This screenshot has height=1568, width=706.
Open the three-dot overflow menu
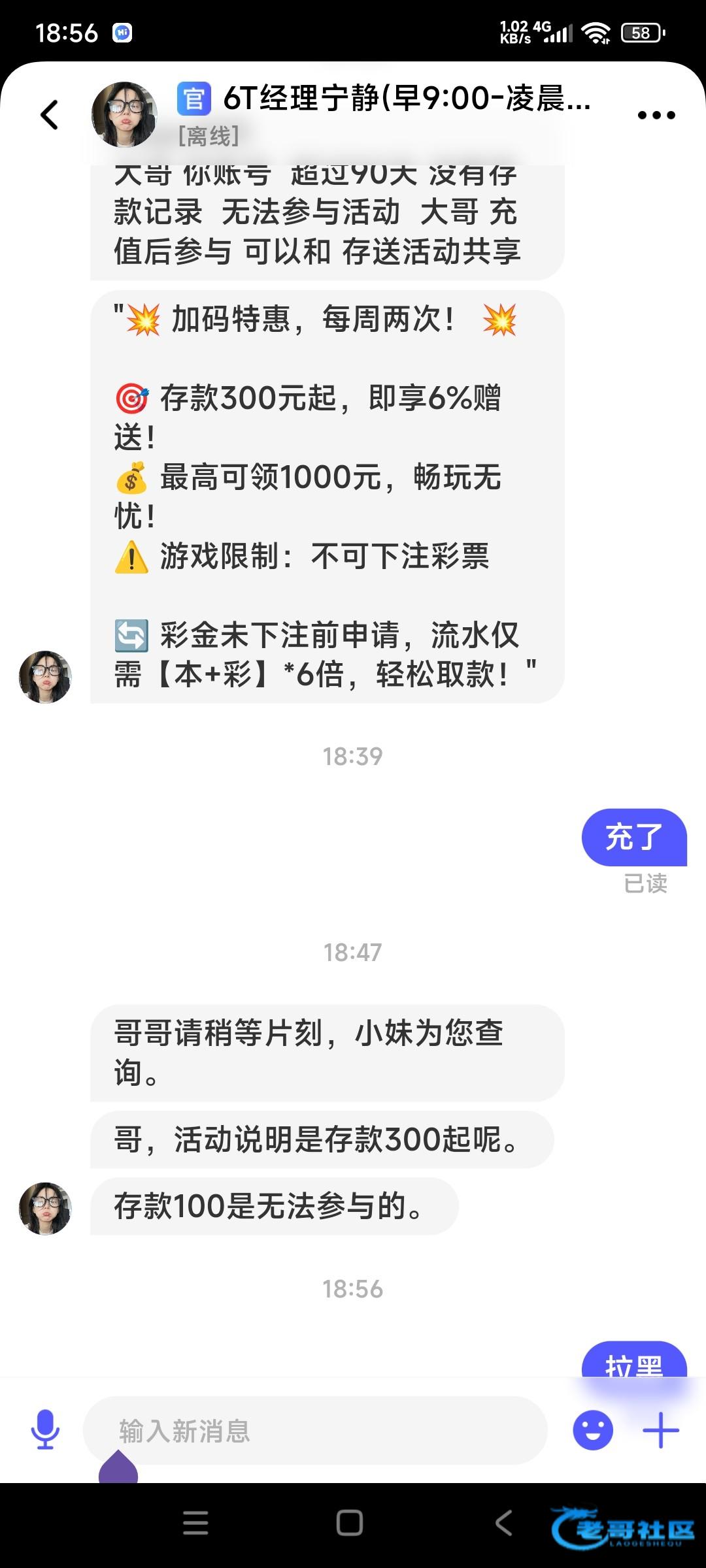point(656,116)
